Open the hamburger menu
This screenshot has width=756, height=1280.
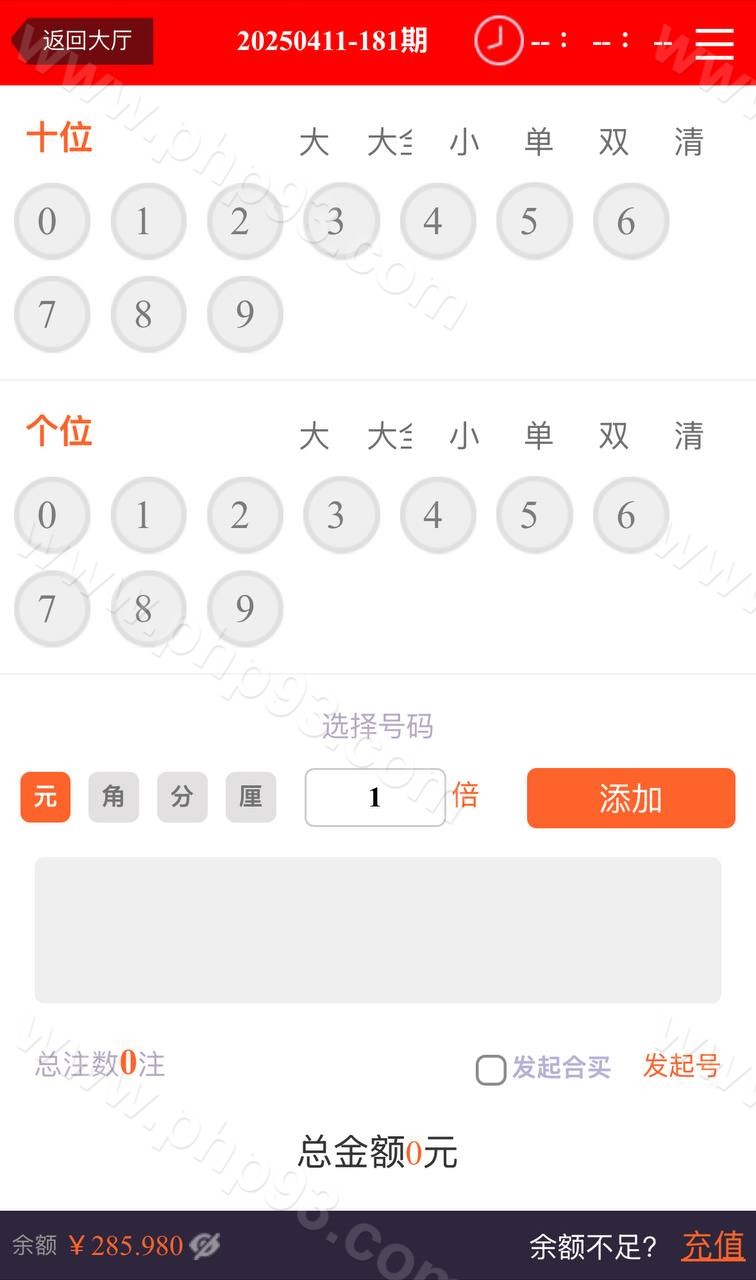tap(714, 43)
